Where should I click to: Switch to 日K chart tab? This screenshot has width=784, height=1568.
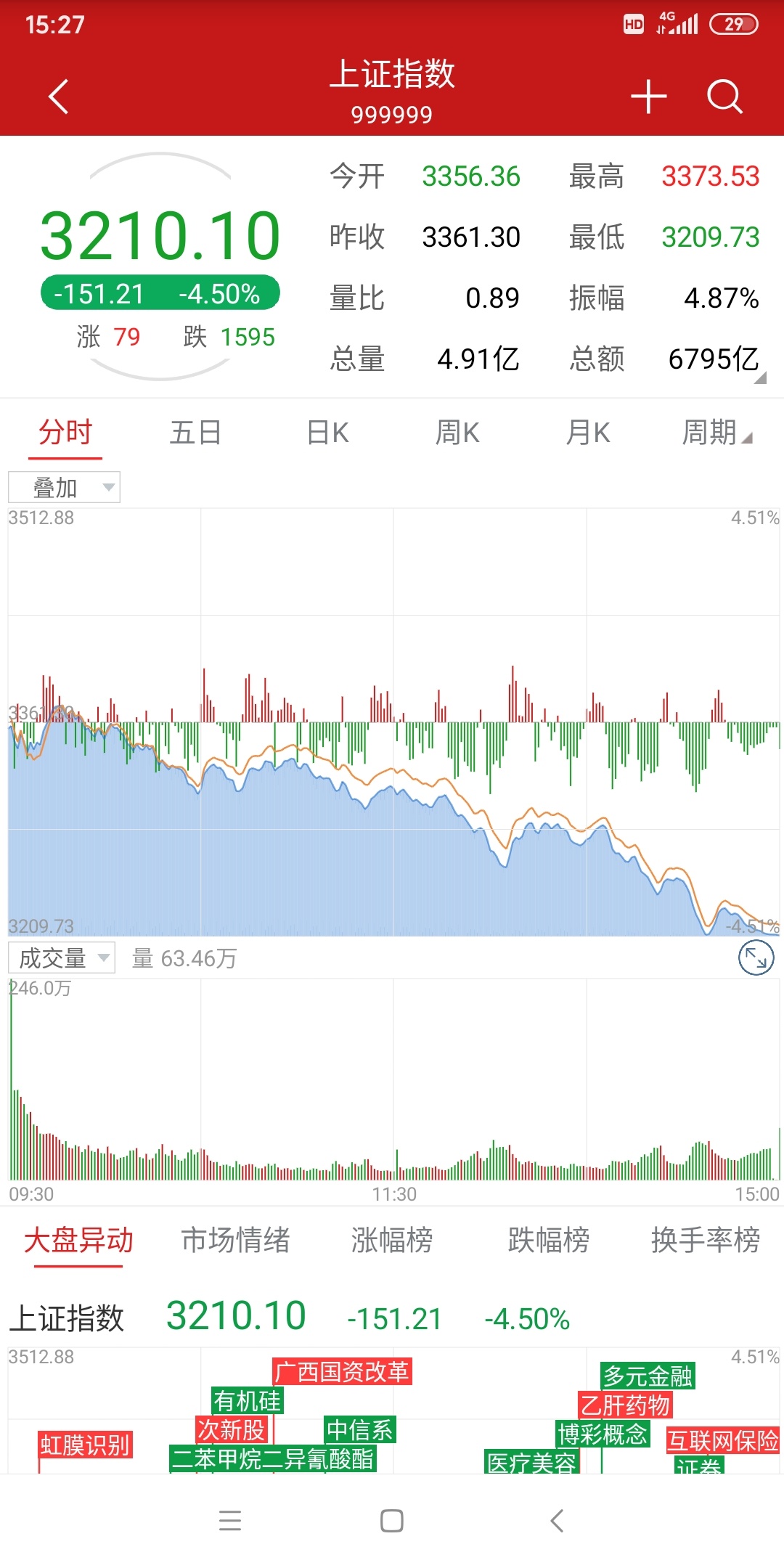click(327, 433)
